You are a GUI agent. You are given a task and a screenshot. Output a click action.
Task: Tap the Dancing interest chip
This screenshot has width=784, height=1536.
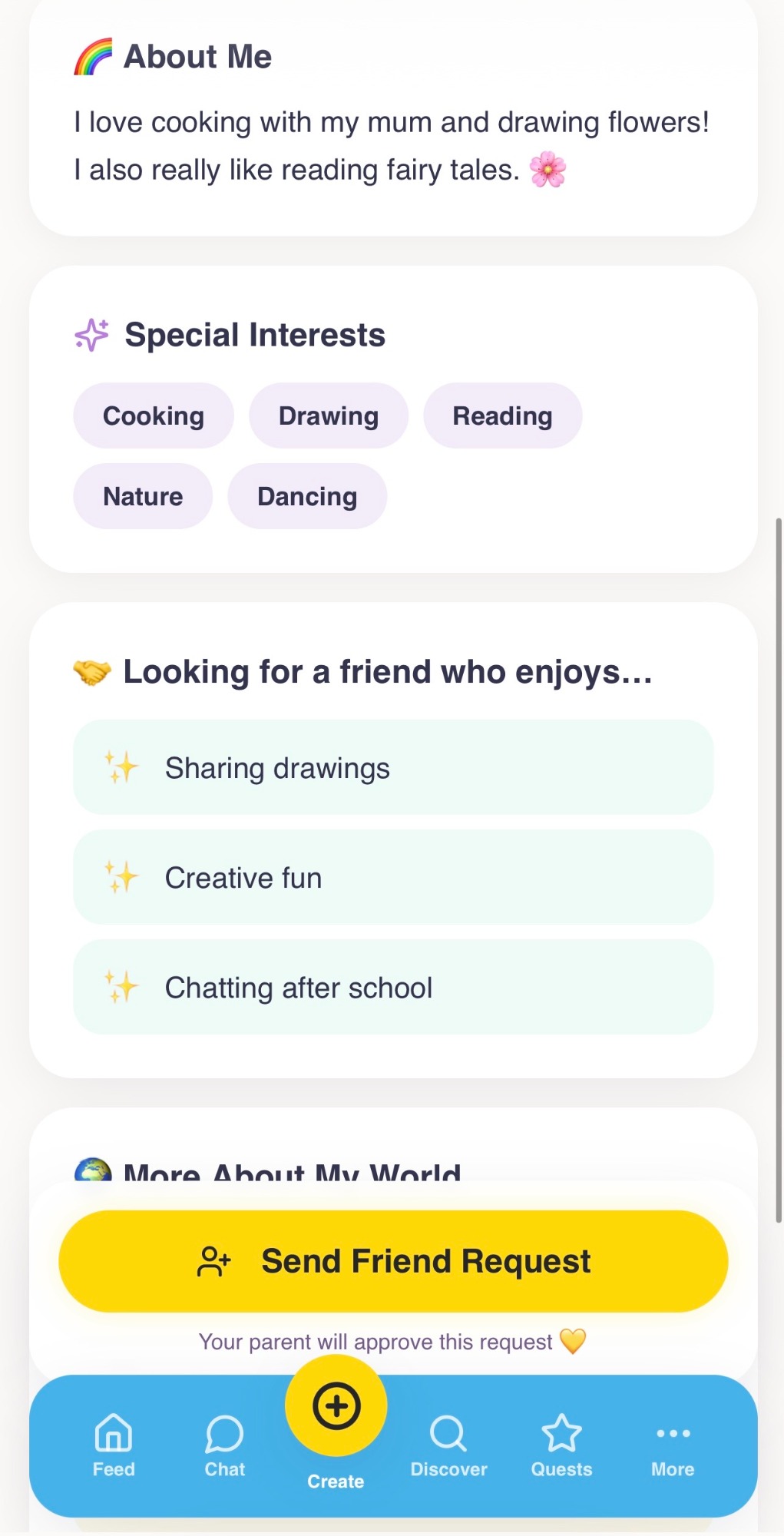(x=307, y=496)
